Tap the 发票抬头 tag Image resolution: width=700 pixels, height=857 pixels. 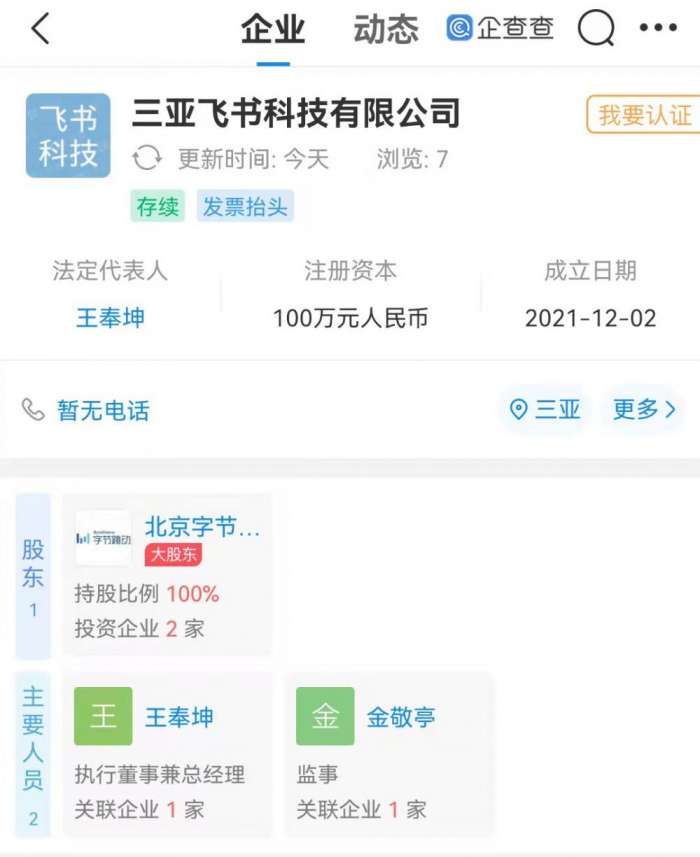tap(245, 207)
